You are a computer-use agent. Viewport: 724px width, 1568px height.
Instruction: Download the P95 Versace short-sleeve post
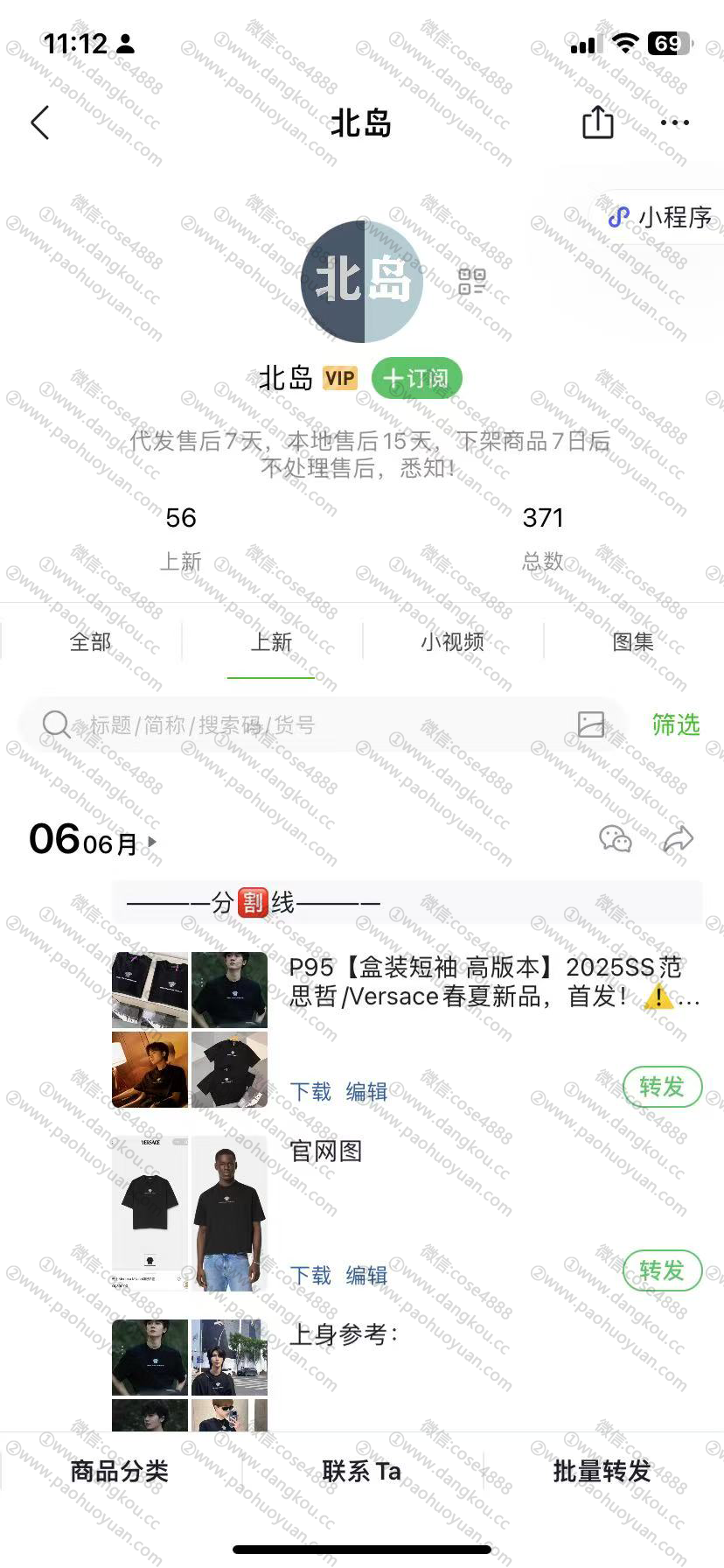(x=310, y=1091)
